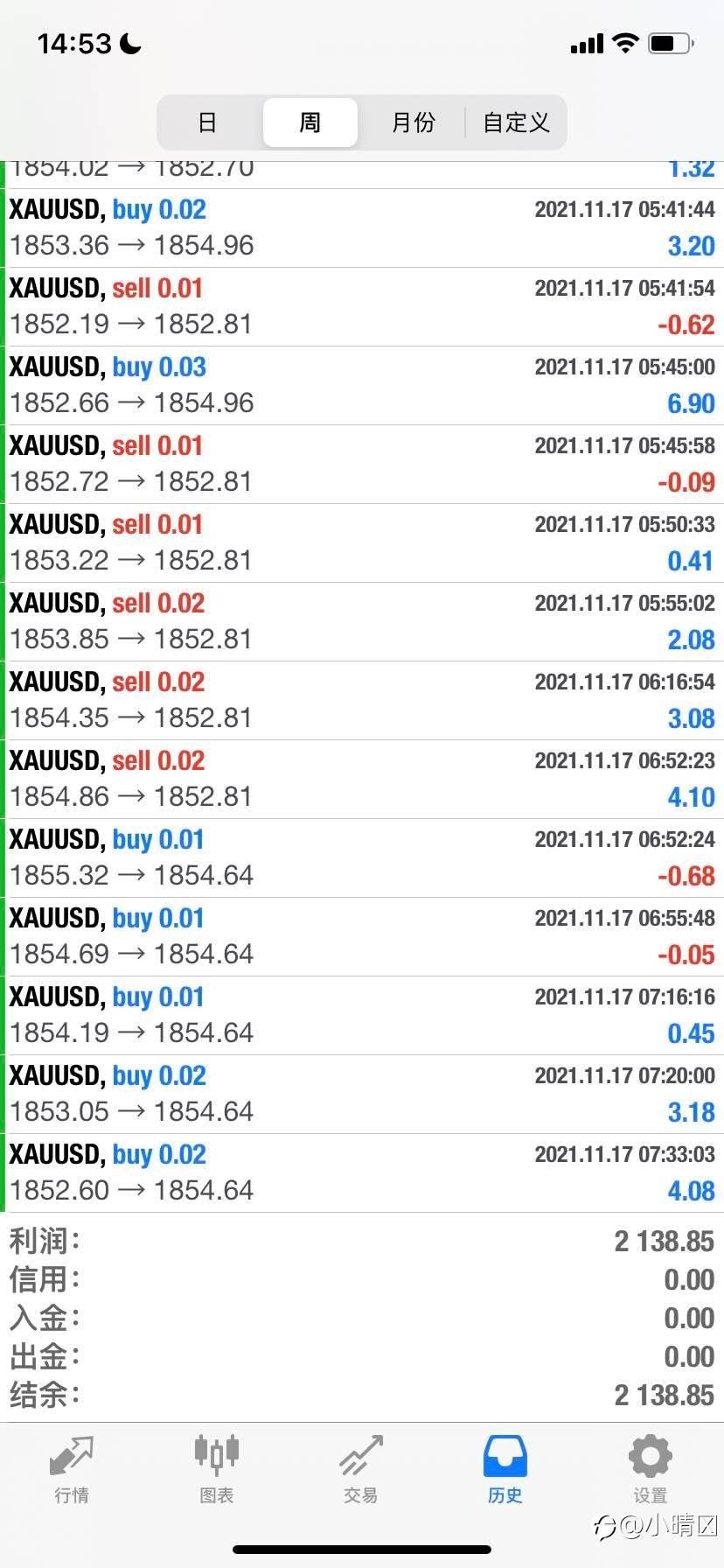
Task: View the sell 0.02 trade at 06:16:54
Action: (x=362, y=701)
